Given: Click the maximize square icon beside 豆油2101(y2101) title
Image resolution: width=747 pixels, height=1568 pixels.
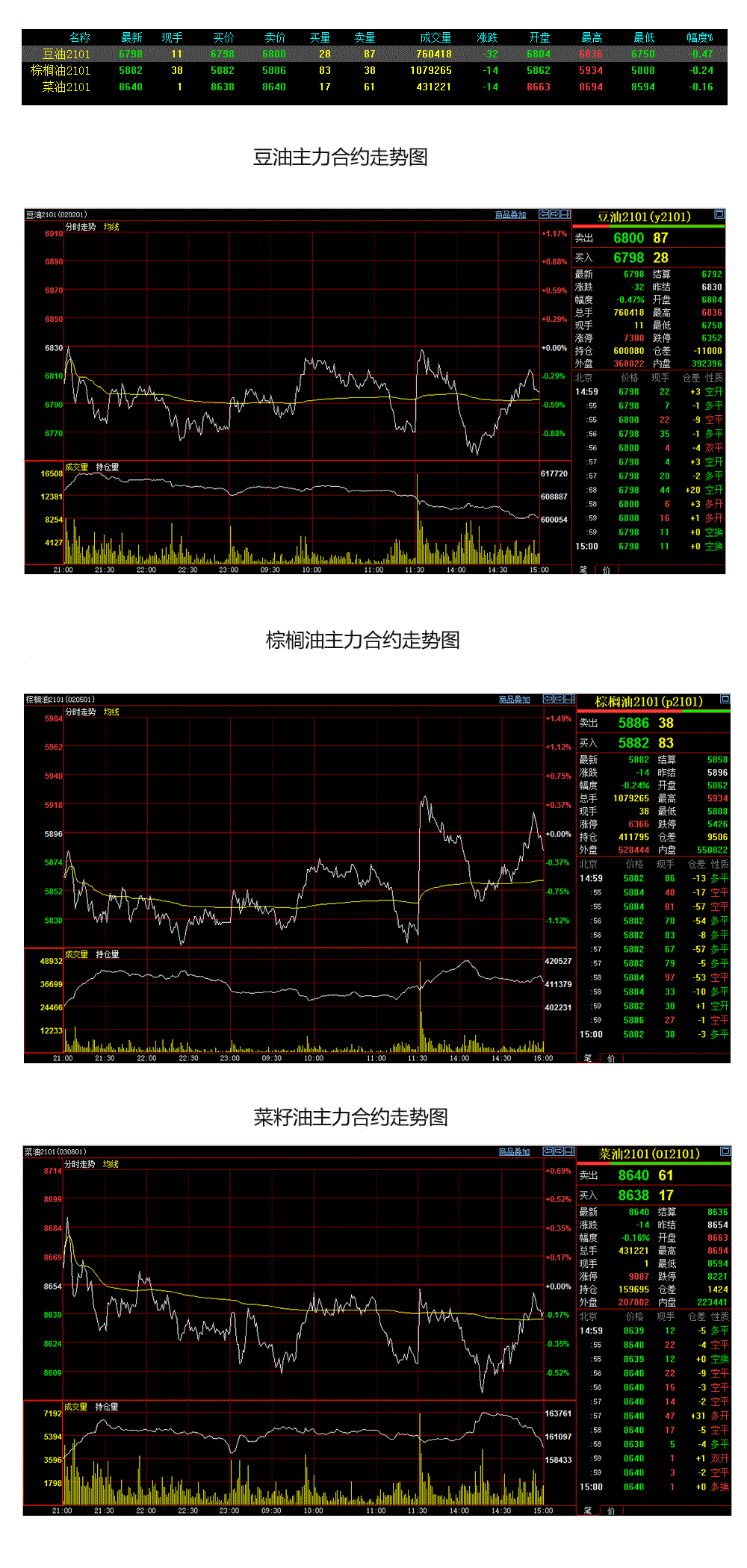Looking at the screenshot, I should click(719, 214).
